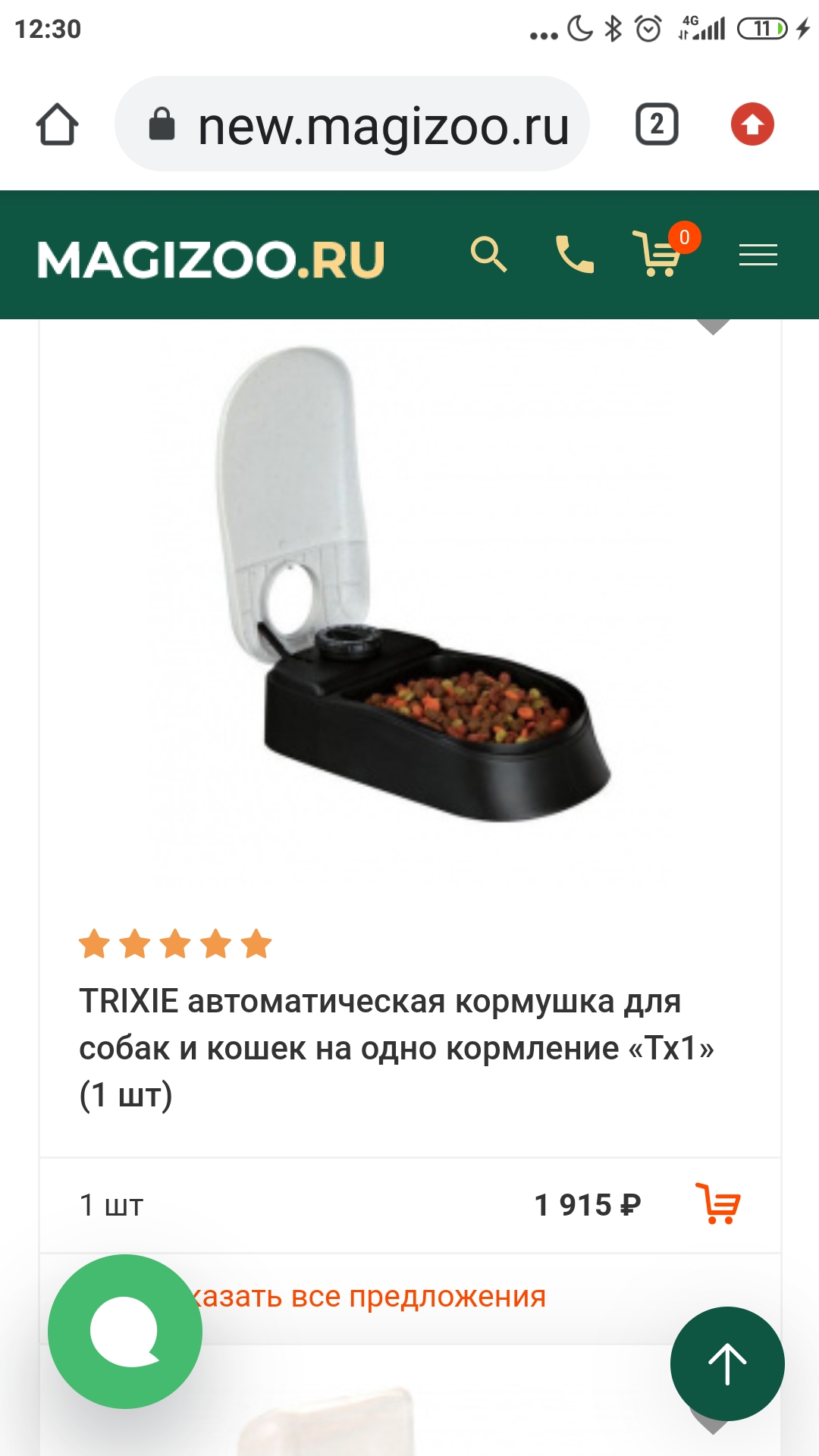The height and width of the screenshot is (1456, 819).
Task: Jump back to top of page
Action: [x=727, y=1363]
